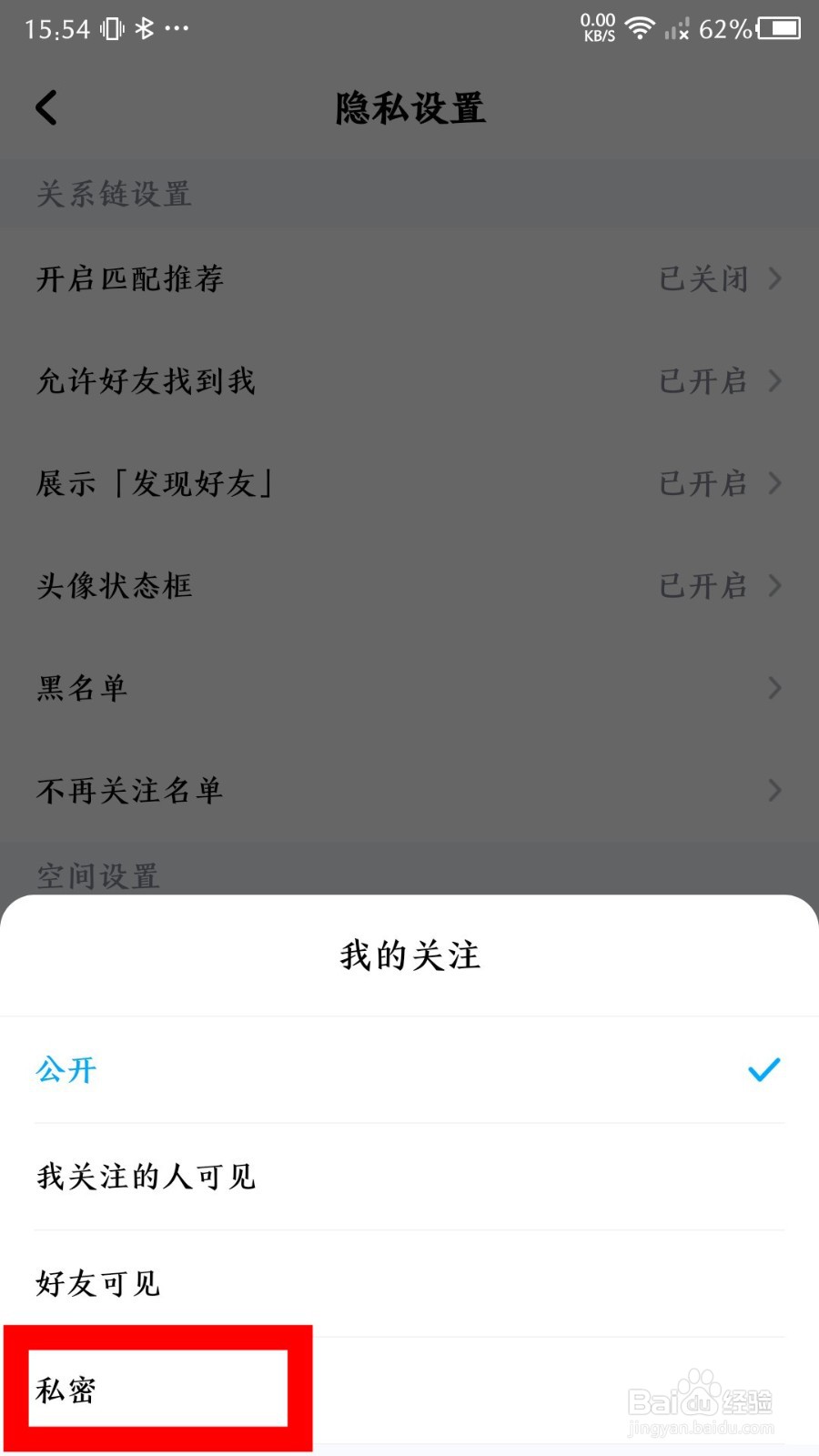Tap the KB/S network speed indicator
This screenshot has width=819, height=1456.
(596, 27)
